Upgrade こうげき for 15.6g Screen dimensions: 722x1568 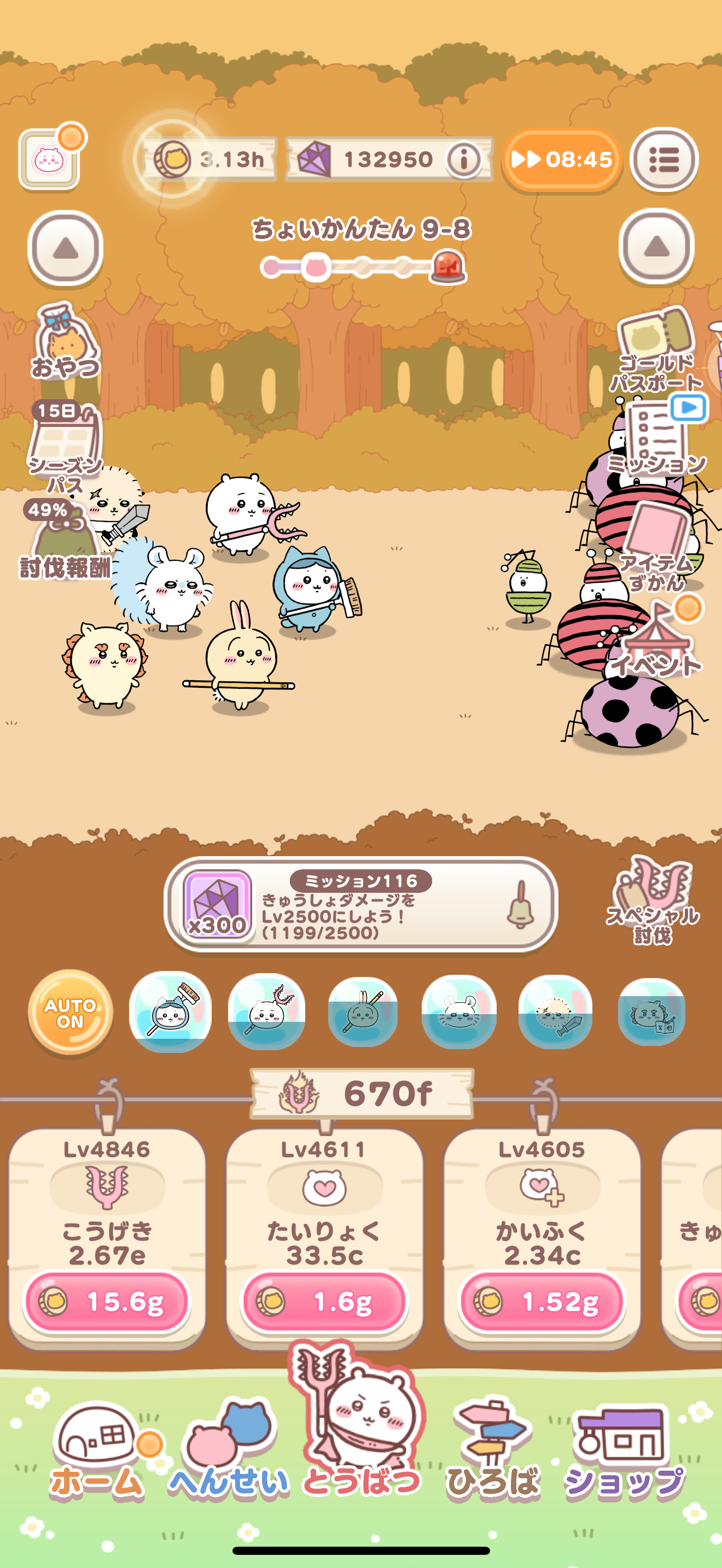[x=107, y=1301]
